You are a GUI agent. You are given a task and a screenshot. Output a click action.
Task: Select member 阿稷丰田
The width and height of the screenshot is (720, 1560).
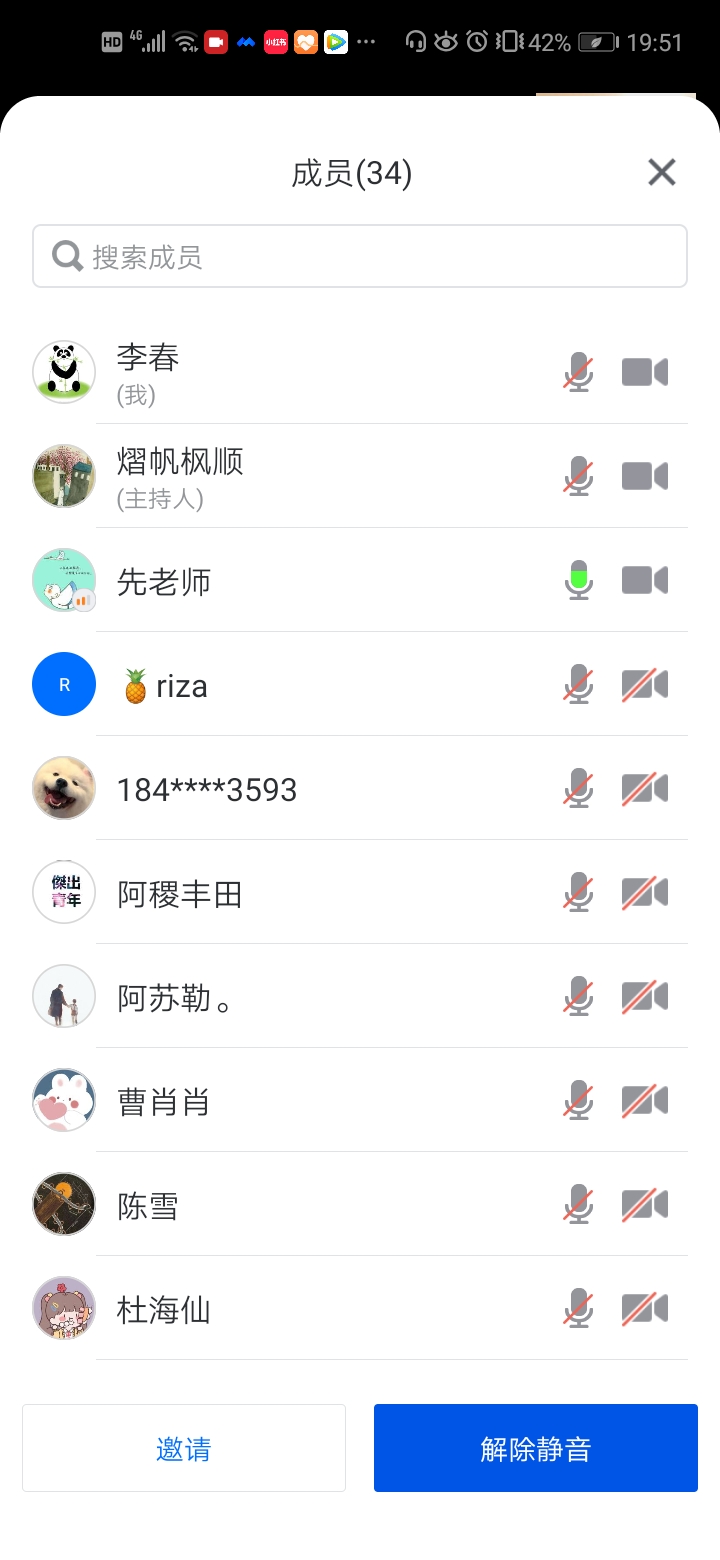point(300,893)
